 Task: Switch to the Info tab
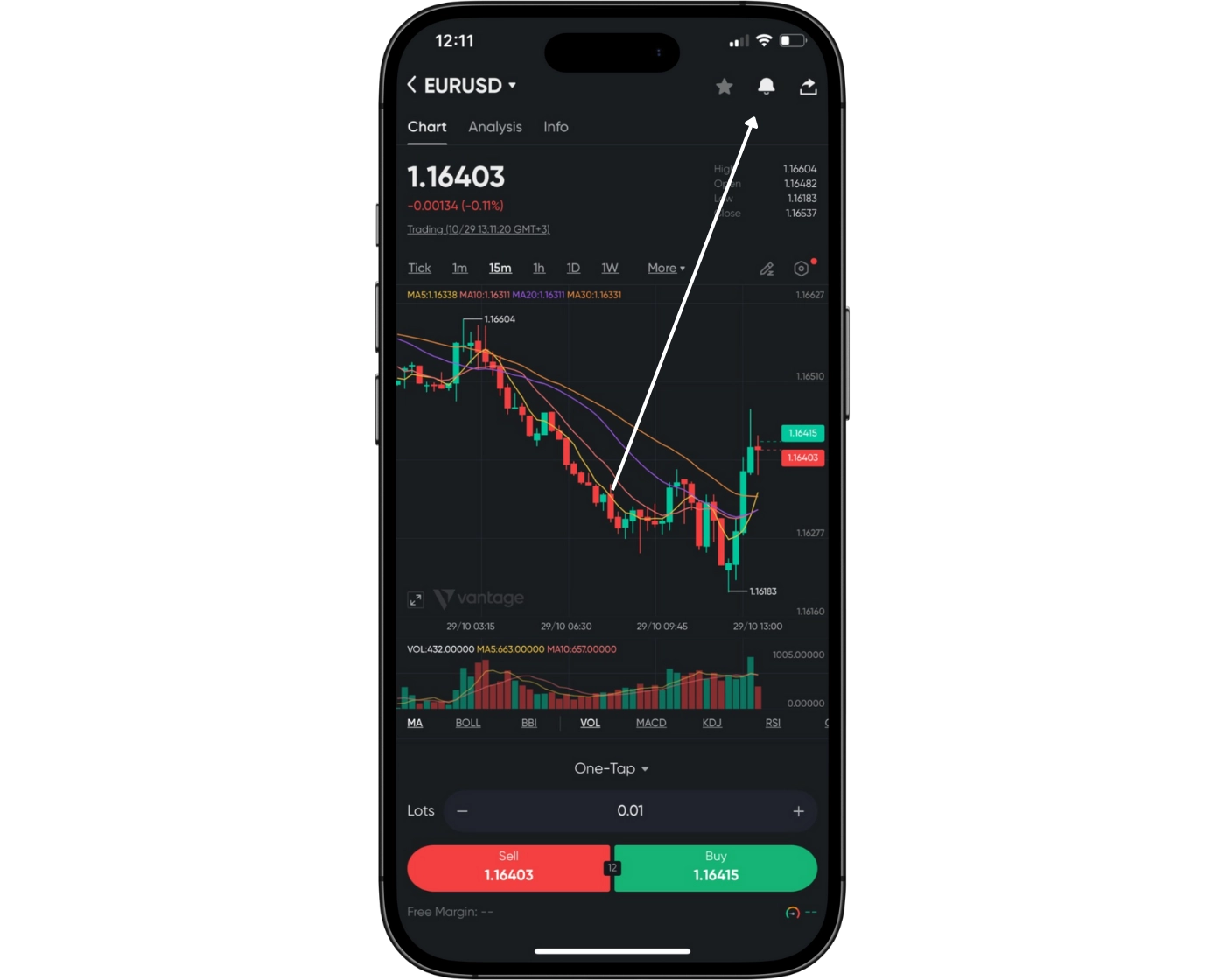[556, 127]
